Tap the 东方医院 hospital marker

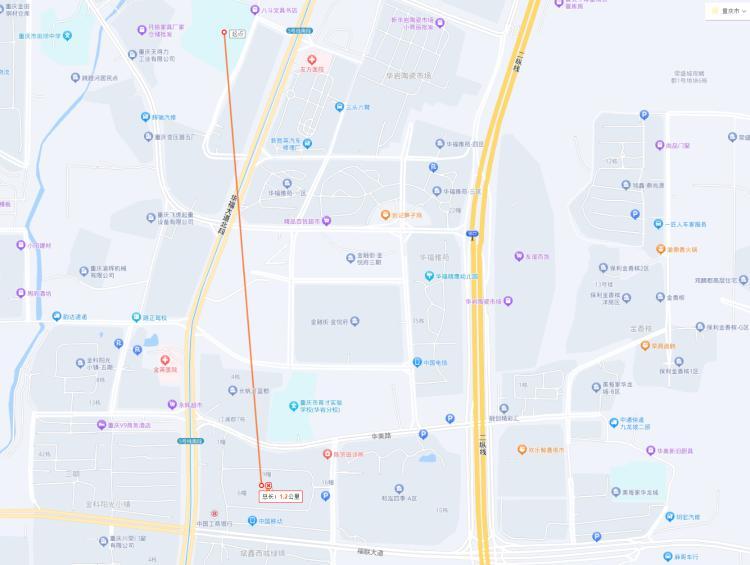coord(311,59)
